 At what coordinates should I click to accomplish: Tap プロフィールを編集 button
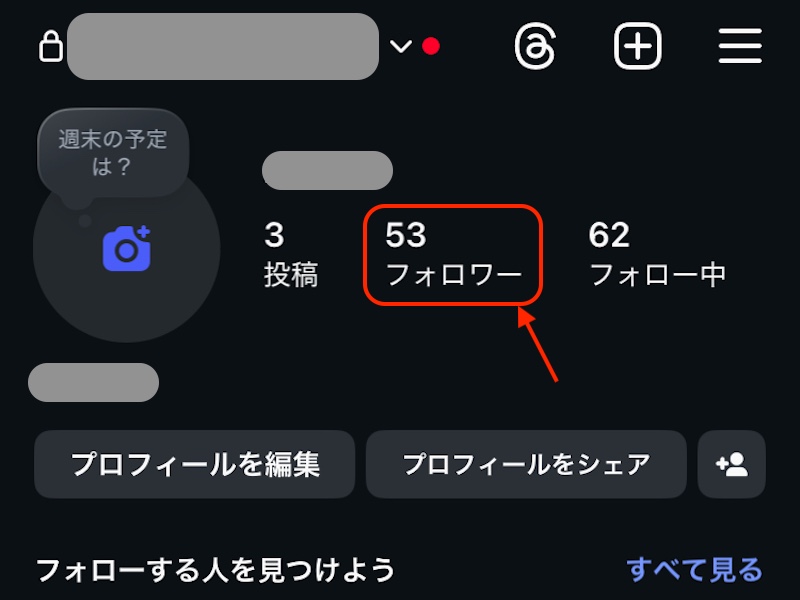click(195, 464)
